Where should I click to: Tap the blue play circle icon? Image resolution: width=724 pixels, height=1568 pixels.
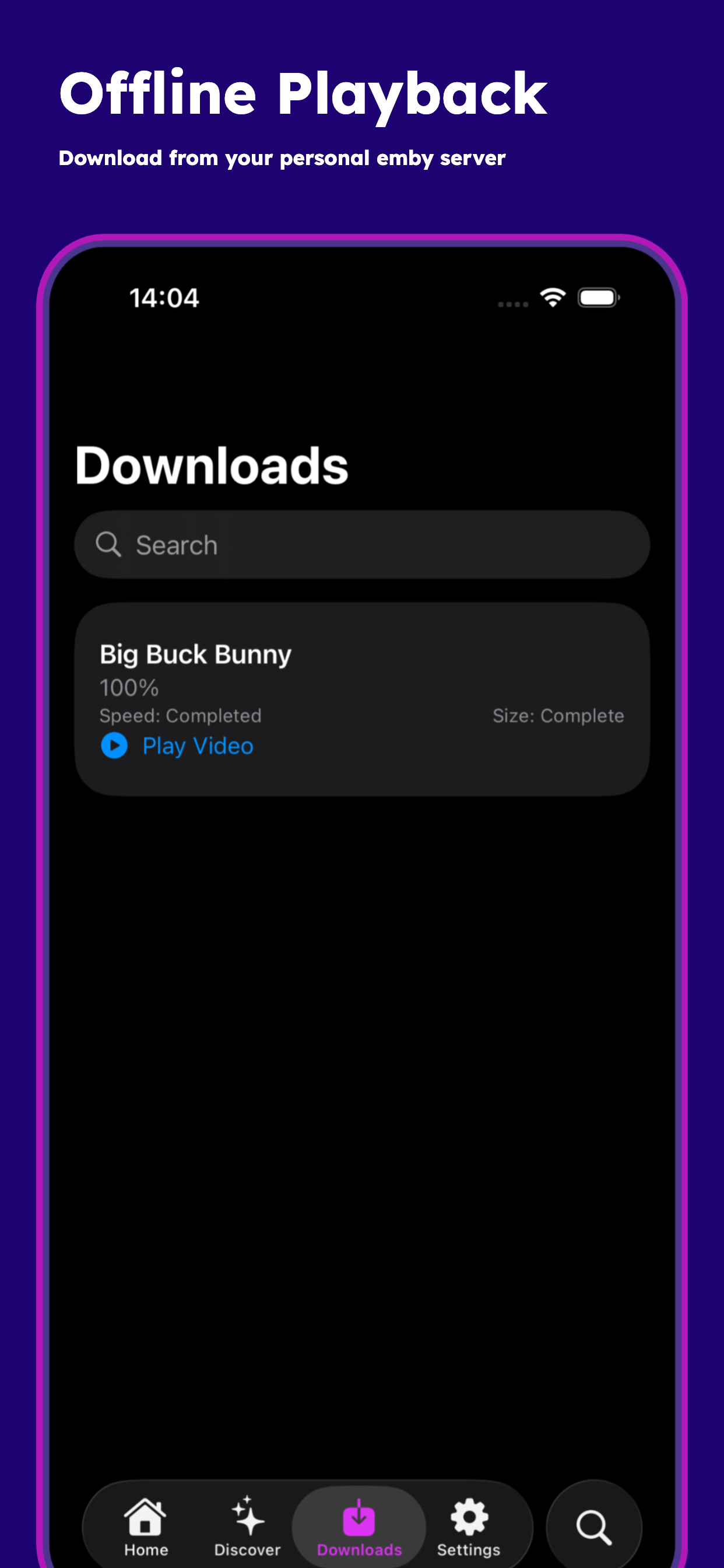pyautogui.click(x=114, y=745)
